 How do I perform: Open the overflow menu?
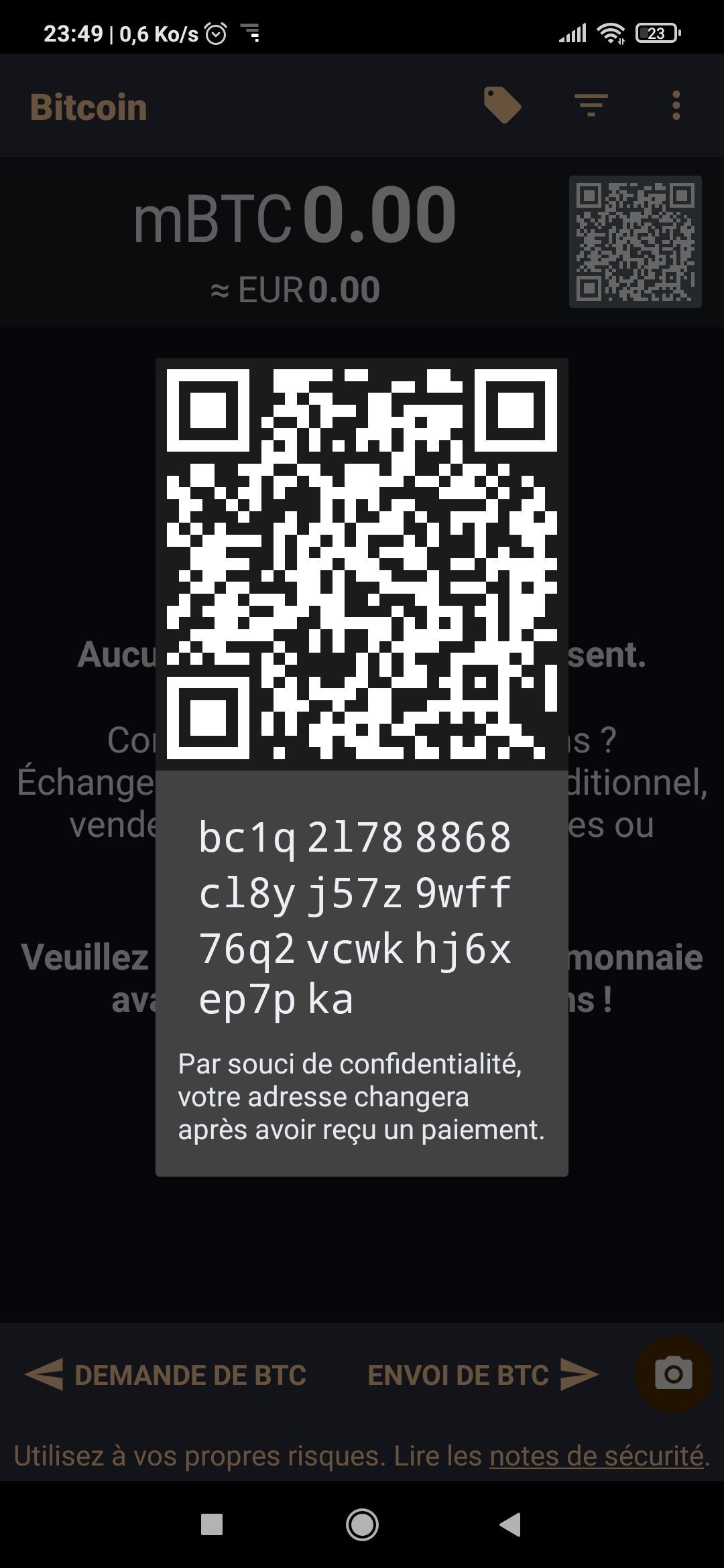[x=676, y=105]
